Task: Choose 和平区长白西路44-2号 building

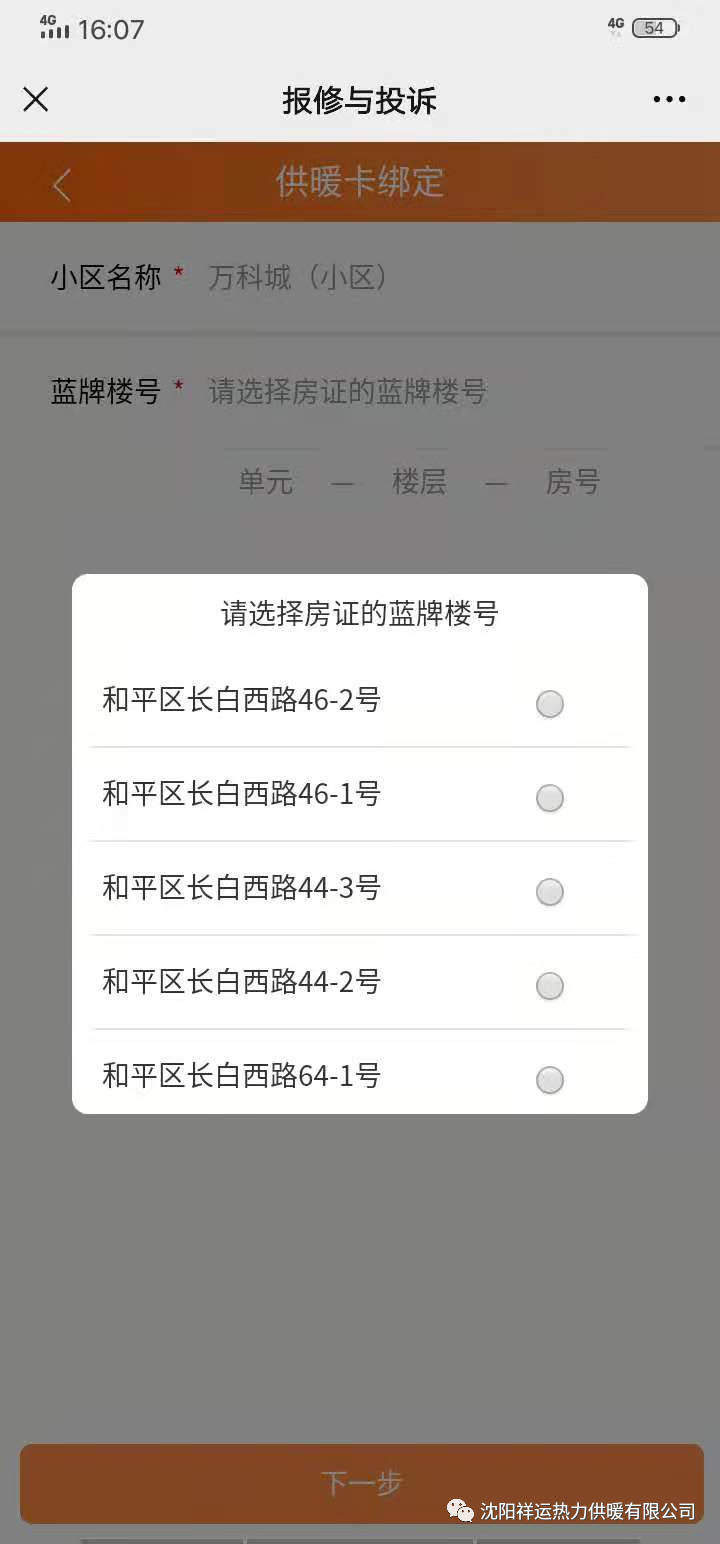Action: 549,986
